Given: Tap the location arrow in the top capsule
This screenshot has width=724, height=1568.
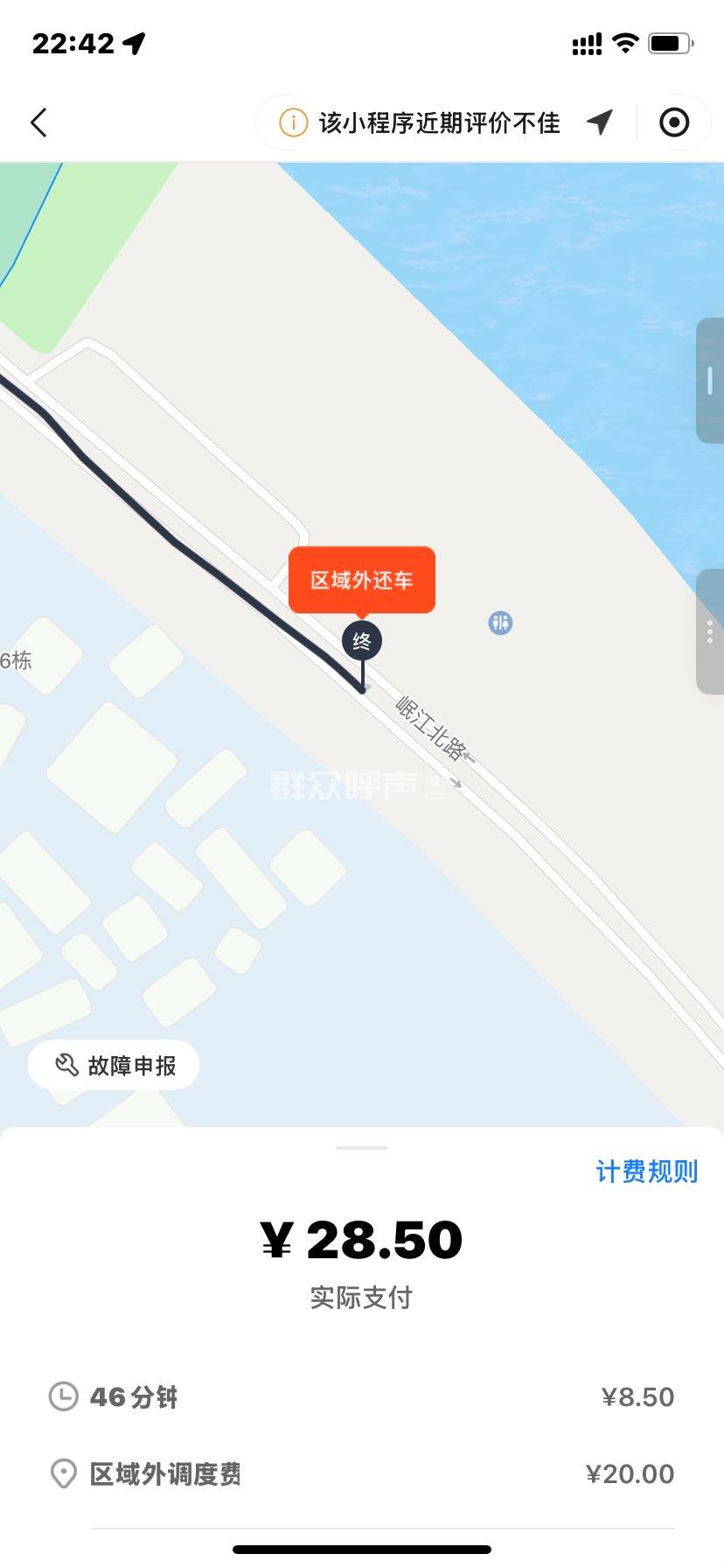Looking at the screenshot, I should pyautogui.click(x=600, y=123).
